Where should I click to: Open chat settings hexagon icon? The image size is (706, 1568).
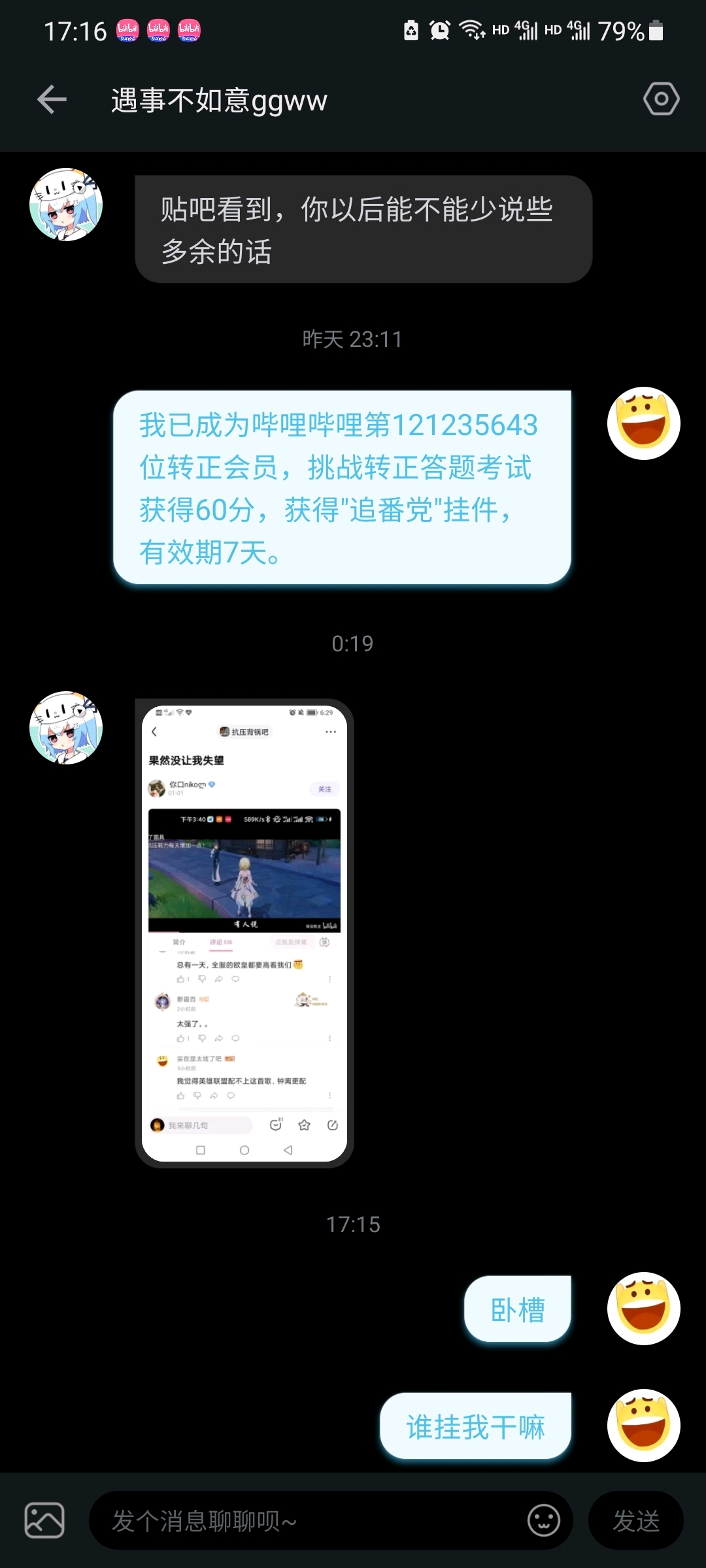click(x=661, y=99)
